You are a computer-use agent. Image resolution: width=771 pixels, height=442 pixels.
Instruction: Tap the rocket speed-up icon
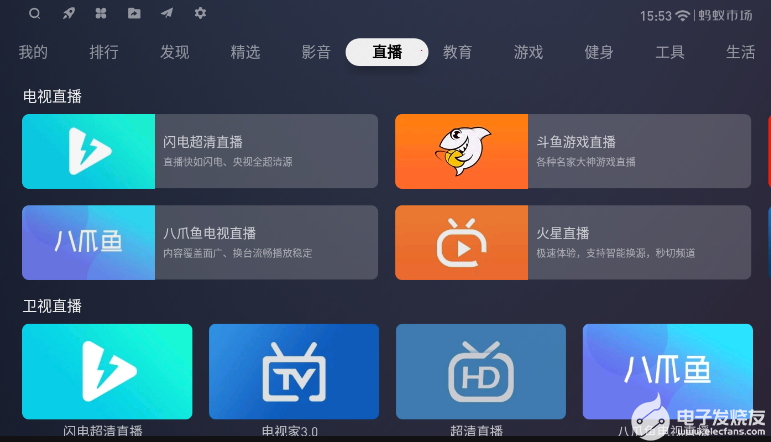click(68, 14)
